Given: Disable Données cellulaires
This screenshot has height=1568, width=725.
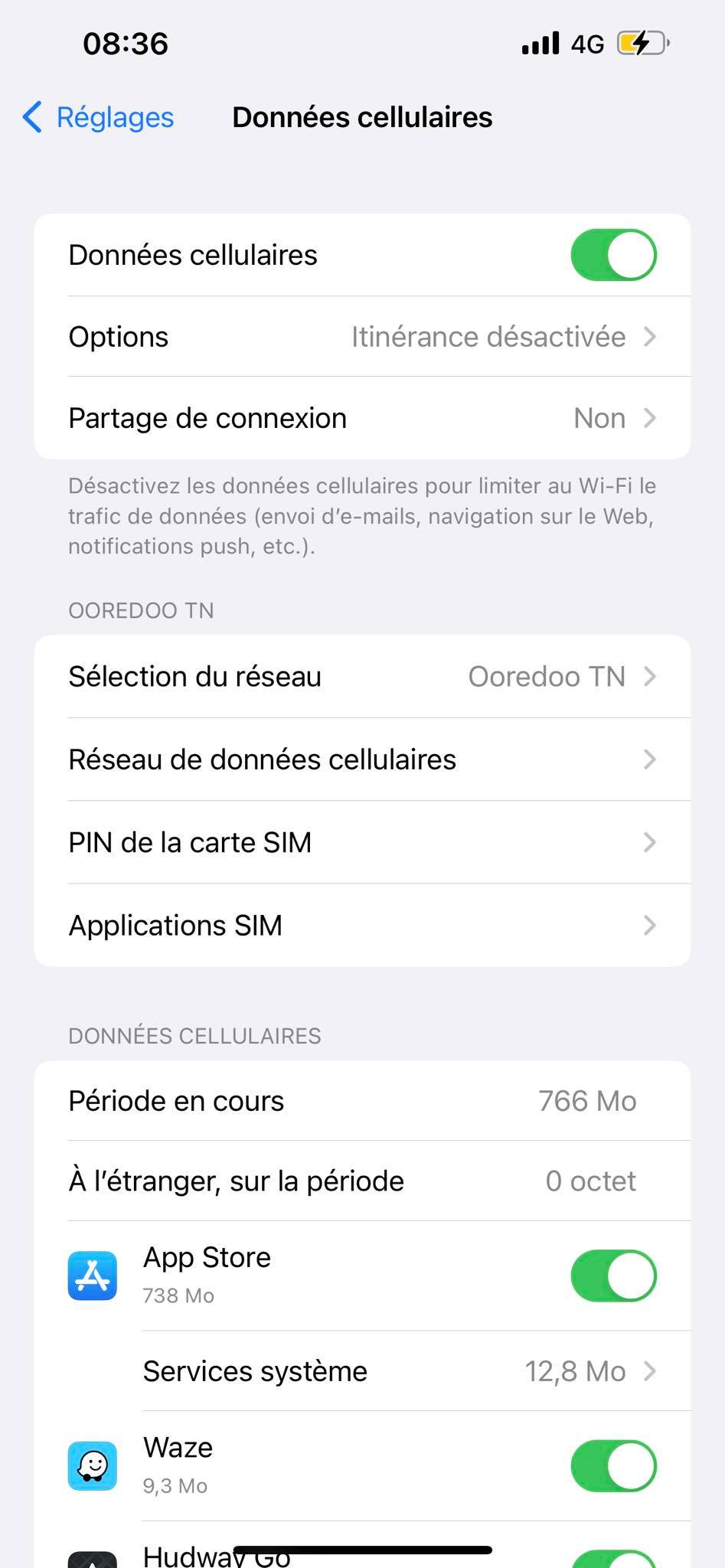Looking at the screenshot, I should point(613,255).
